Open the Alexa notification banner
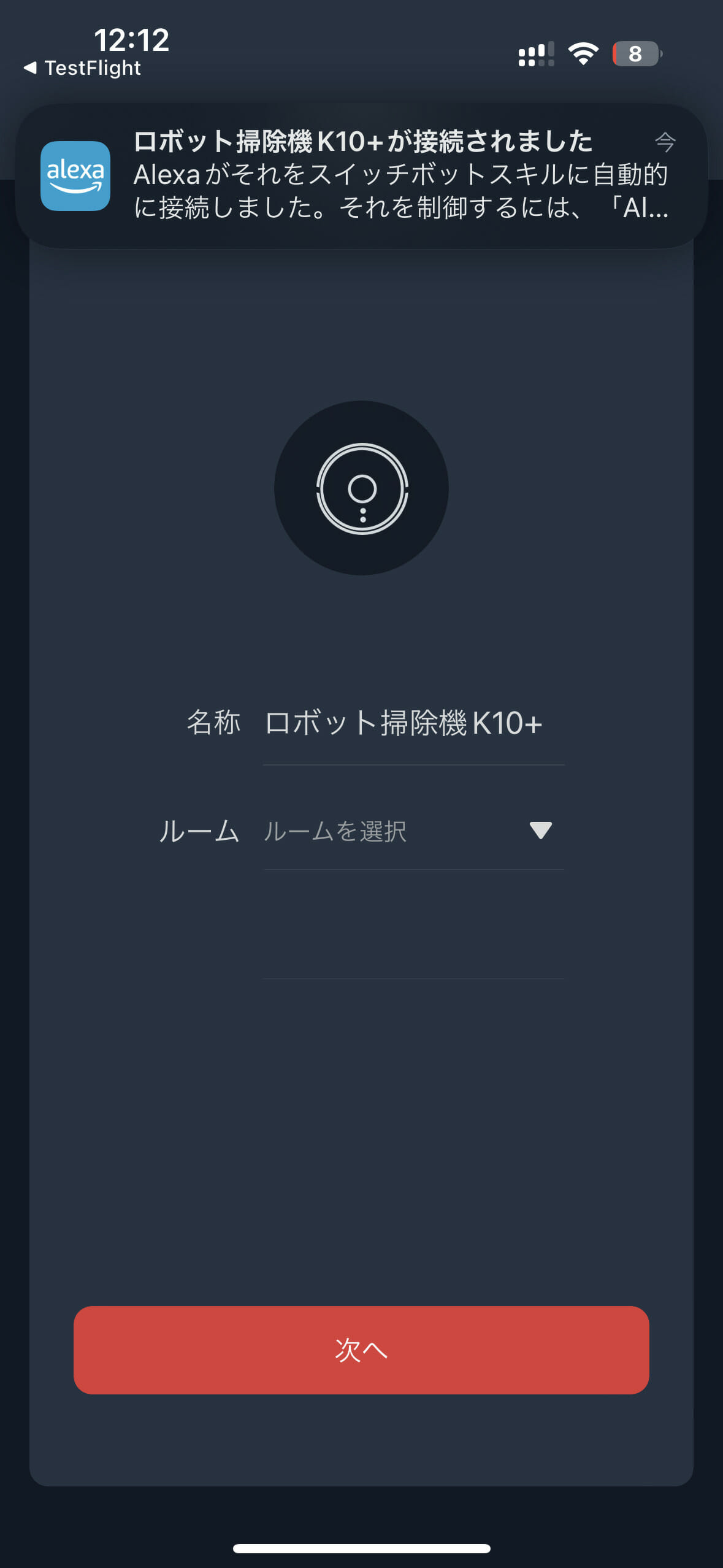This screenshot has height=1568, width=723. (x=361, y=175)
